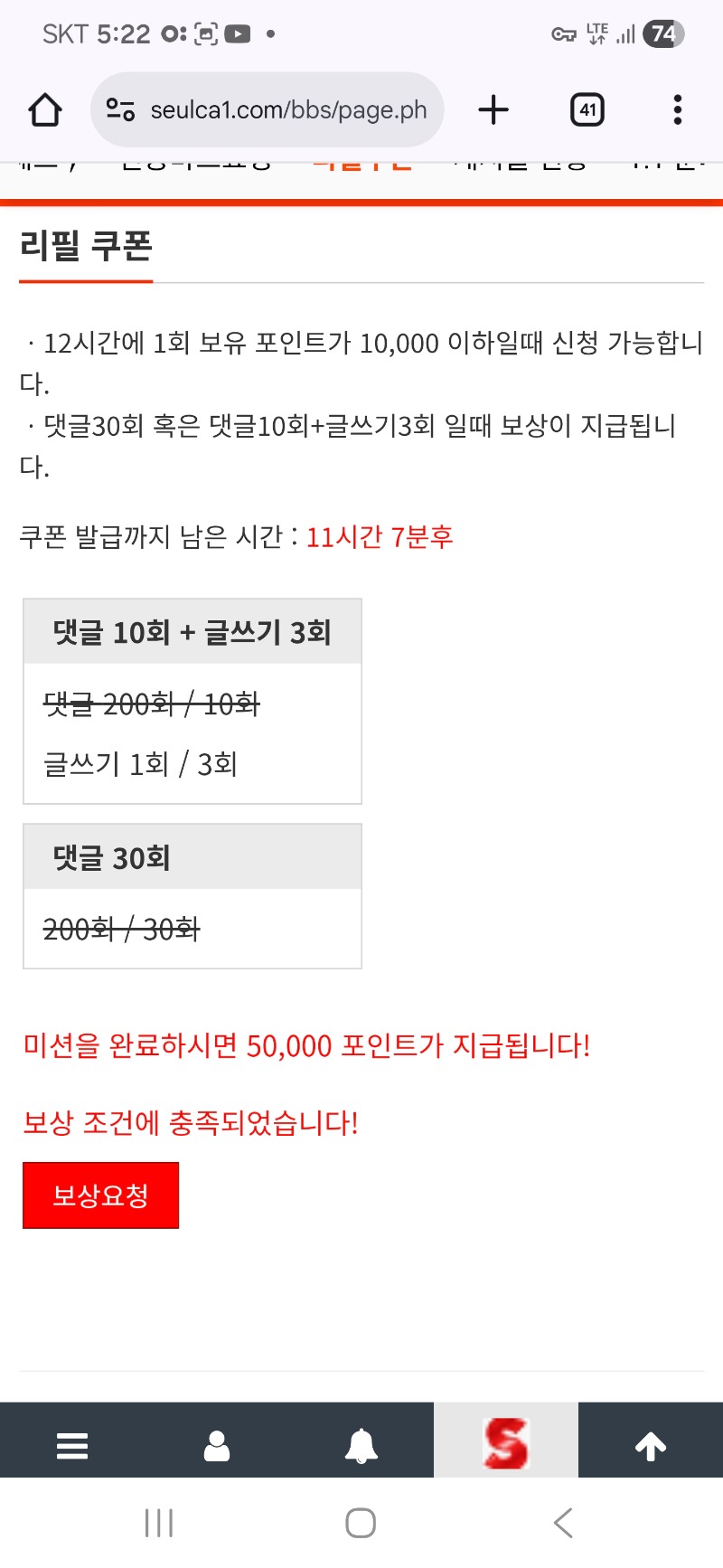723x1568 pixels.
Task: Tap the red S logo button
Action: coord(506,1443)
